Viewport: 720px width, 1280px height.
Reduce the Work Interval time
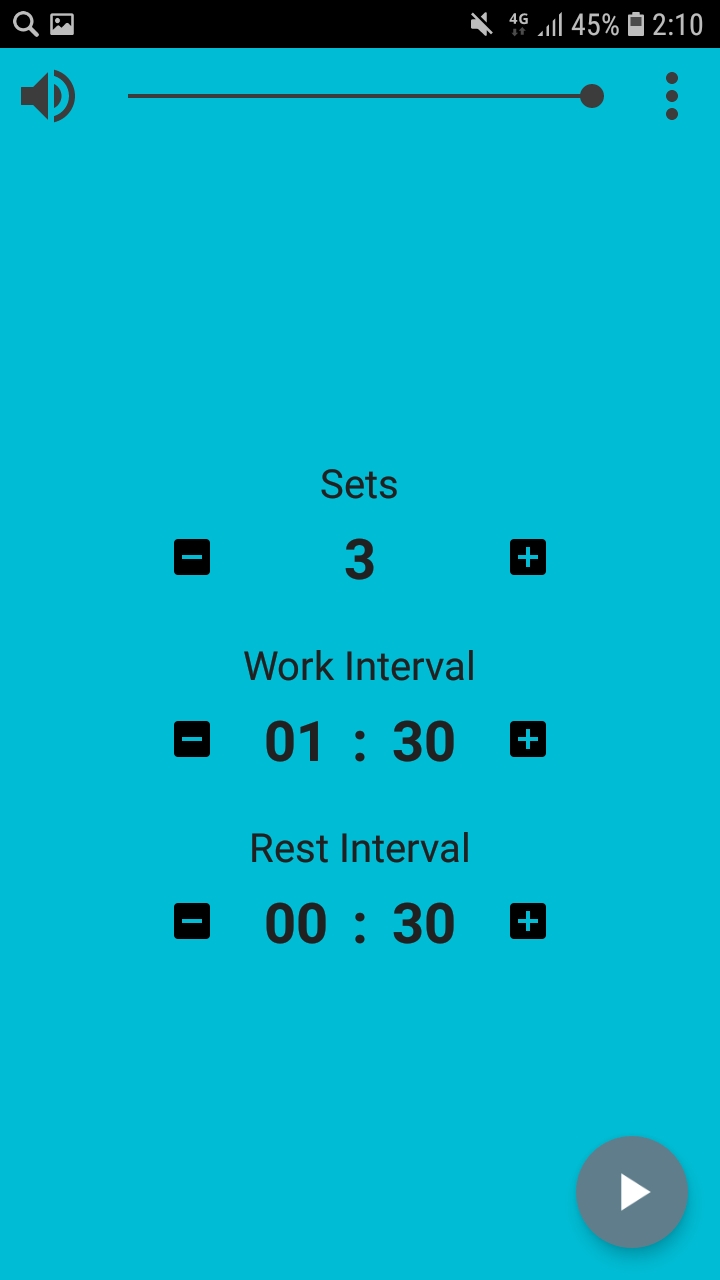pos(192,739)
